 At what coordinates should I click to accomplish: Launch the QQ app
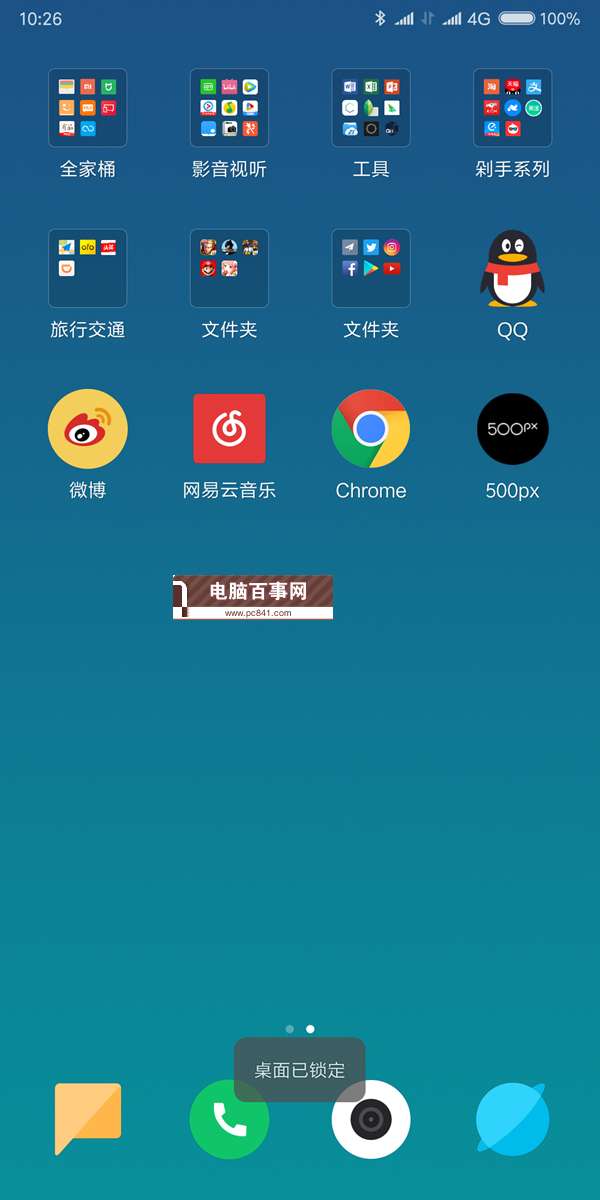(x=512, y=268)
